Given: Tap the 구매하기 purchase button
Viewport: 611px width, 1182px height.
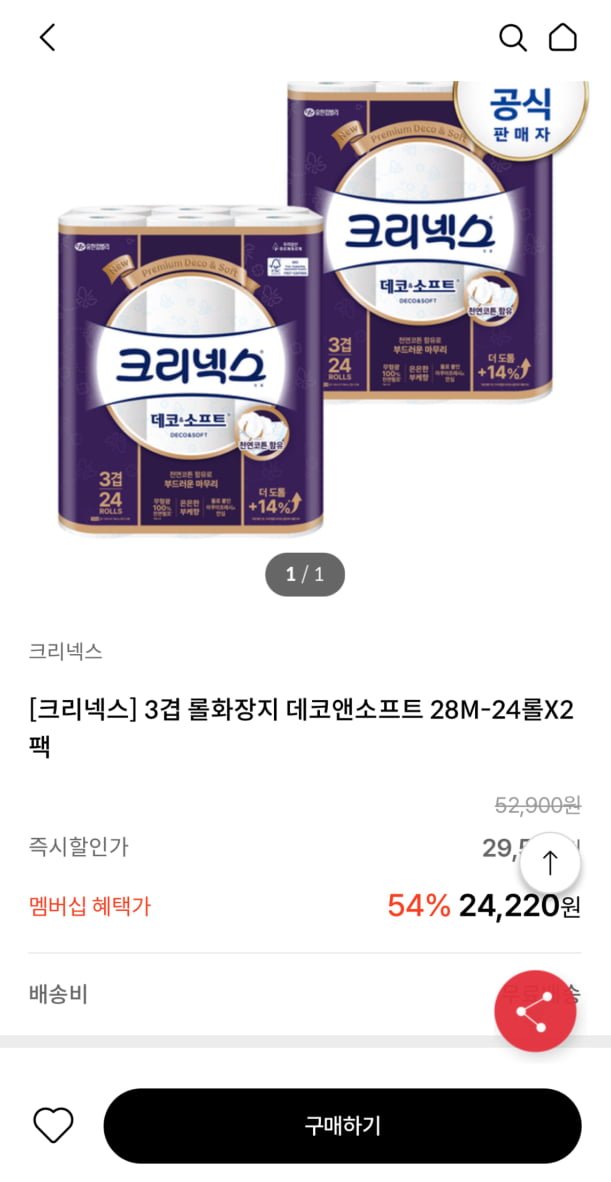Looking at the screenshot, I should pyautogui.click(x=342, y=1125).
